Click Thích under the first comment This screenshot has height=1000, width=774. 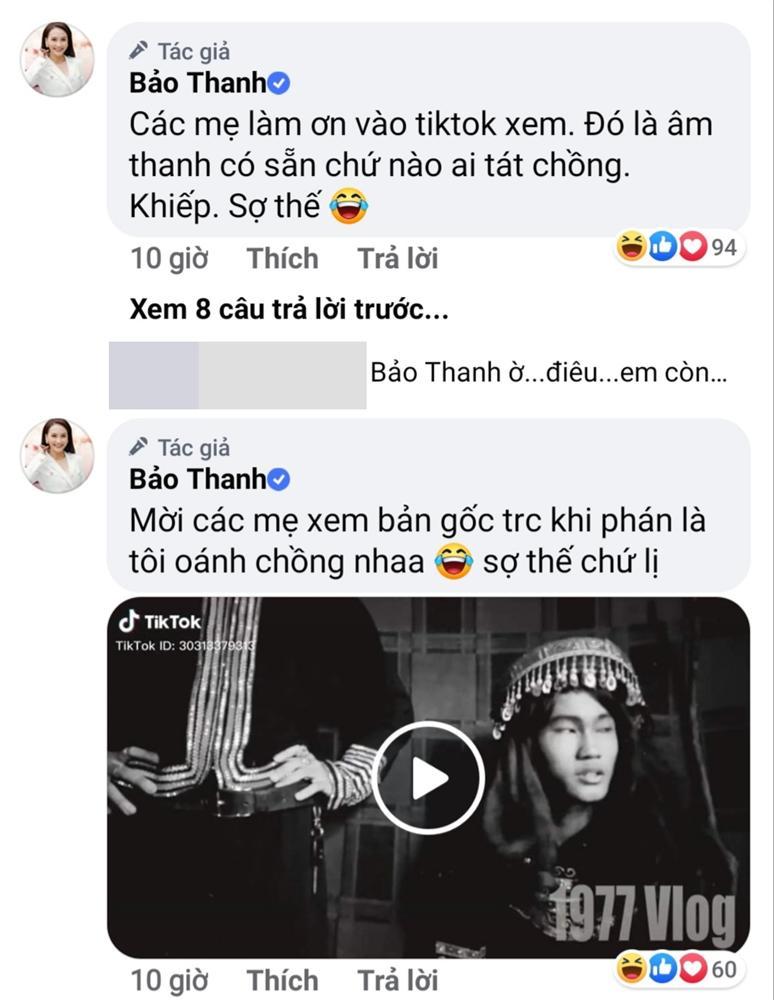pyautogui.click(x=284, y=258)
